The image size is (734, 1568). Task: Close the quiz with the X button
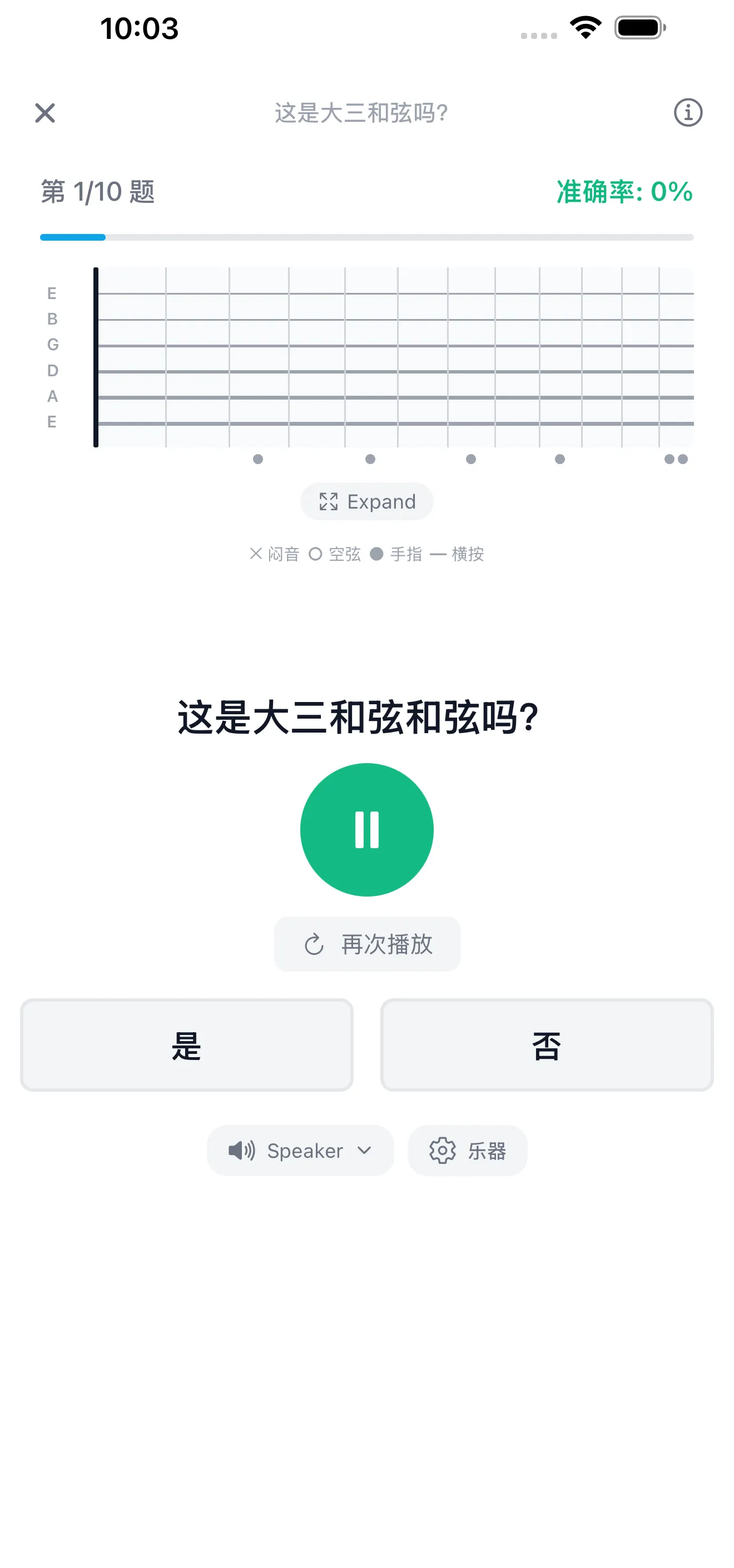44,113
